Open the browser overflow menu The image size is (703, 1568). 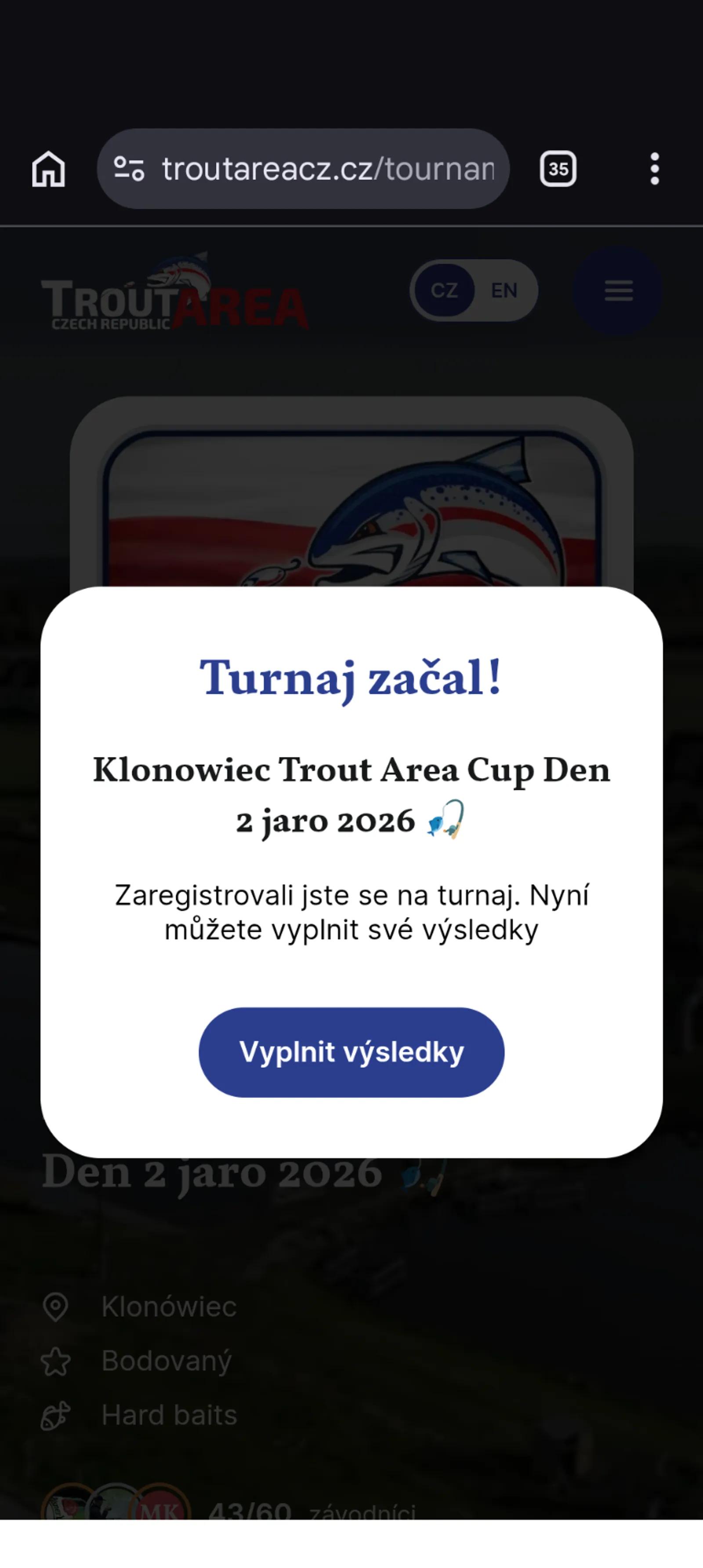(x=654, y=169)
